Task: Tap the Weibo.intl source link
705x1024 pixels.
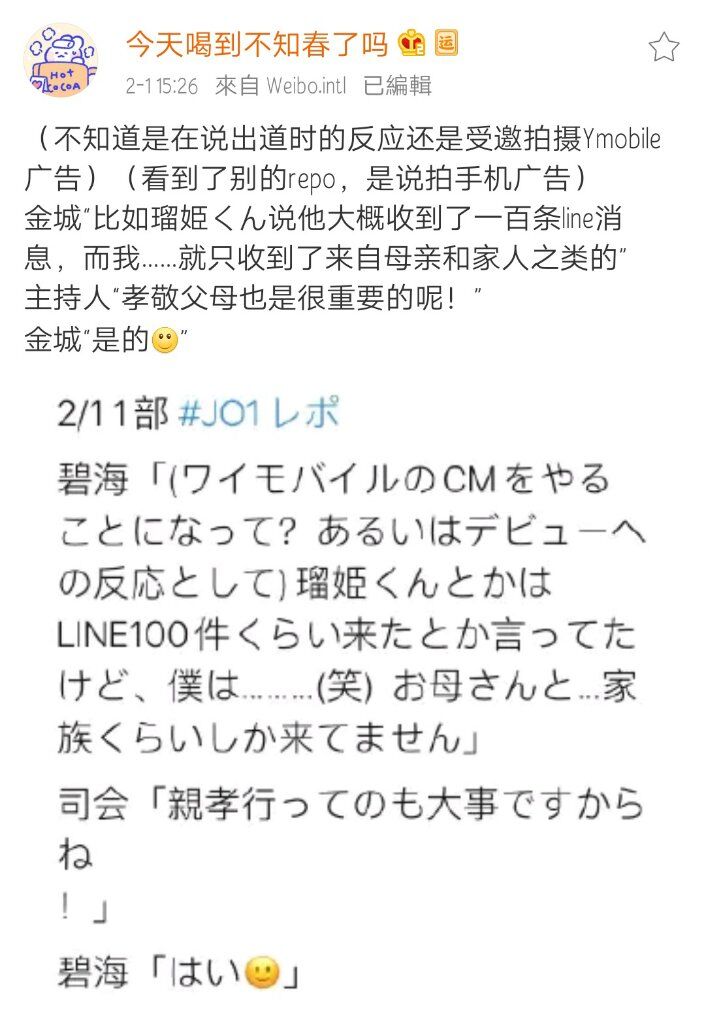Action: coord(306,86)
